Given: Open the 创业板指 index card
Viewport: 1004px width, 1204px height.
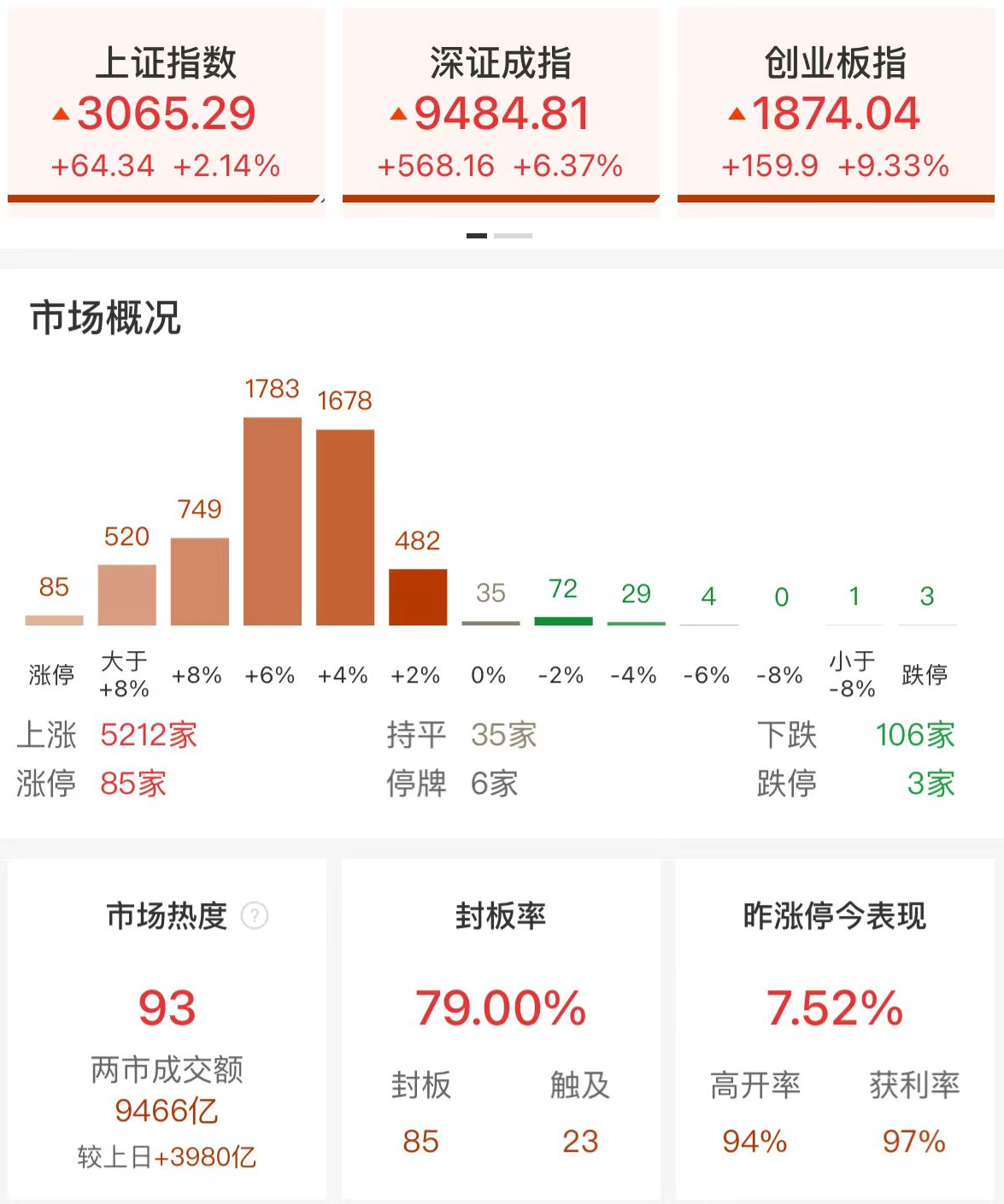Looking at the screenshot, I should (x=836, y=111).
